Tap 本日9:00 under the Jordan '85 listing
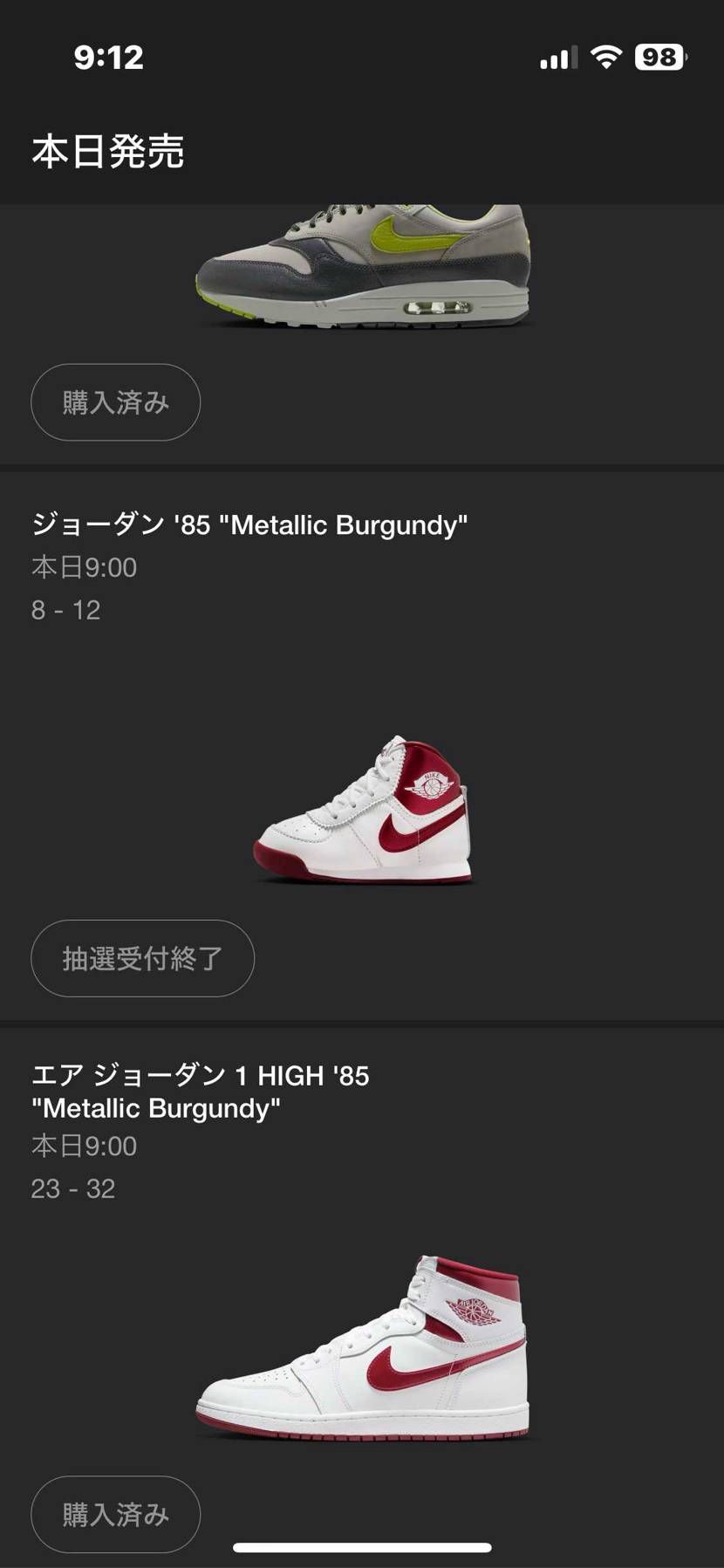Viewport: 724px width, 1568px height. [x=83, y=567]
